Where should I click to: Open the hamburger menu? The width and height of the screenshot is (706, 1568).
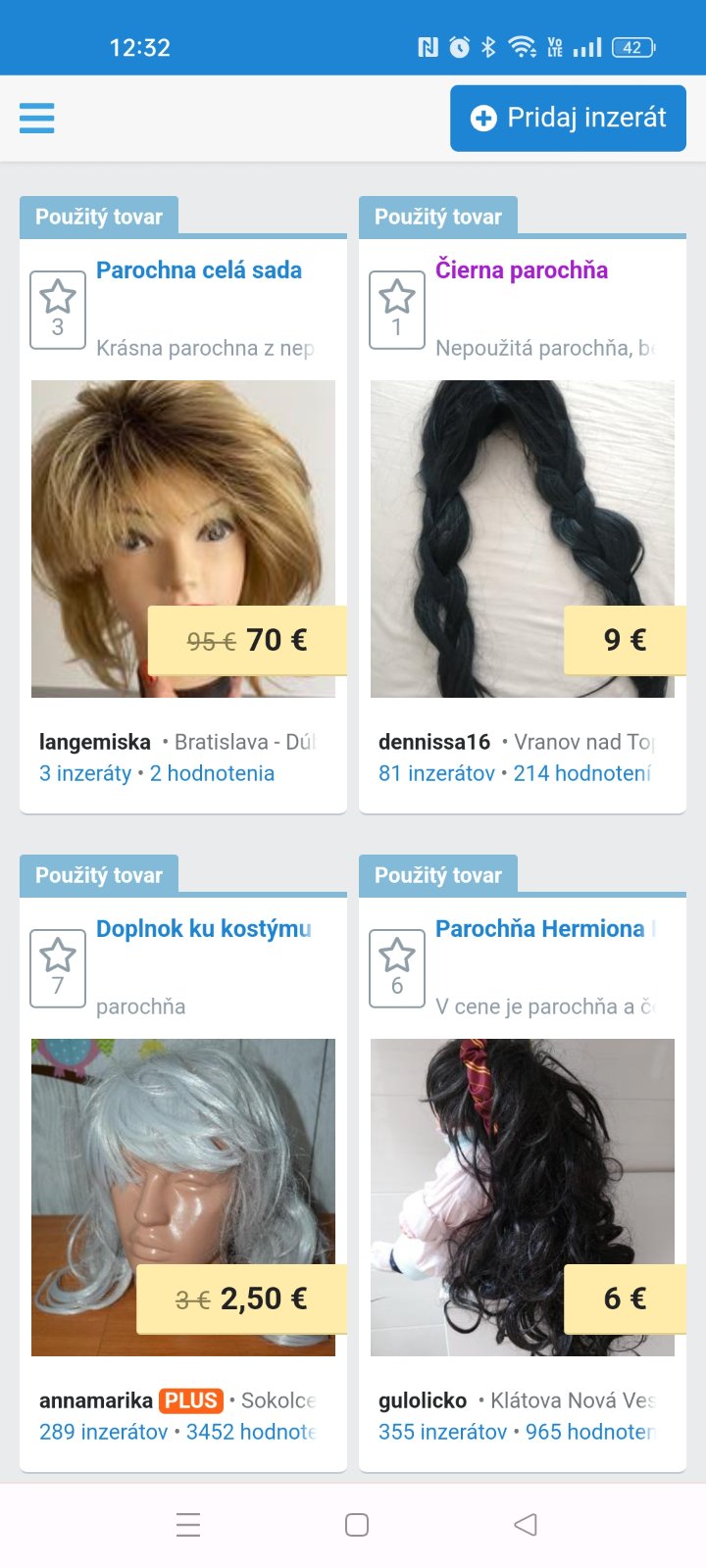tap(37, 119)
